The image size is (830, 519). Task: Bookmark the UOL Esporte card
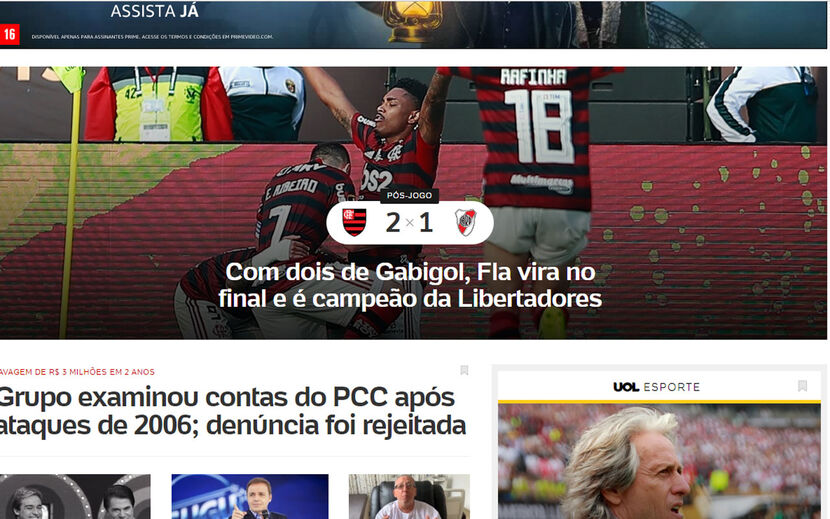[x=802, y=386]
